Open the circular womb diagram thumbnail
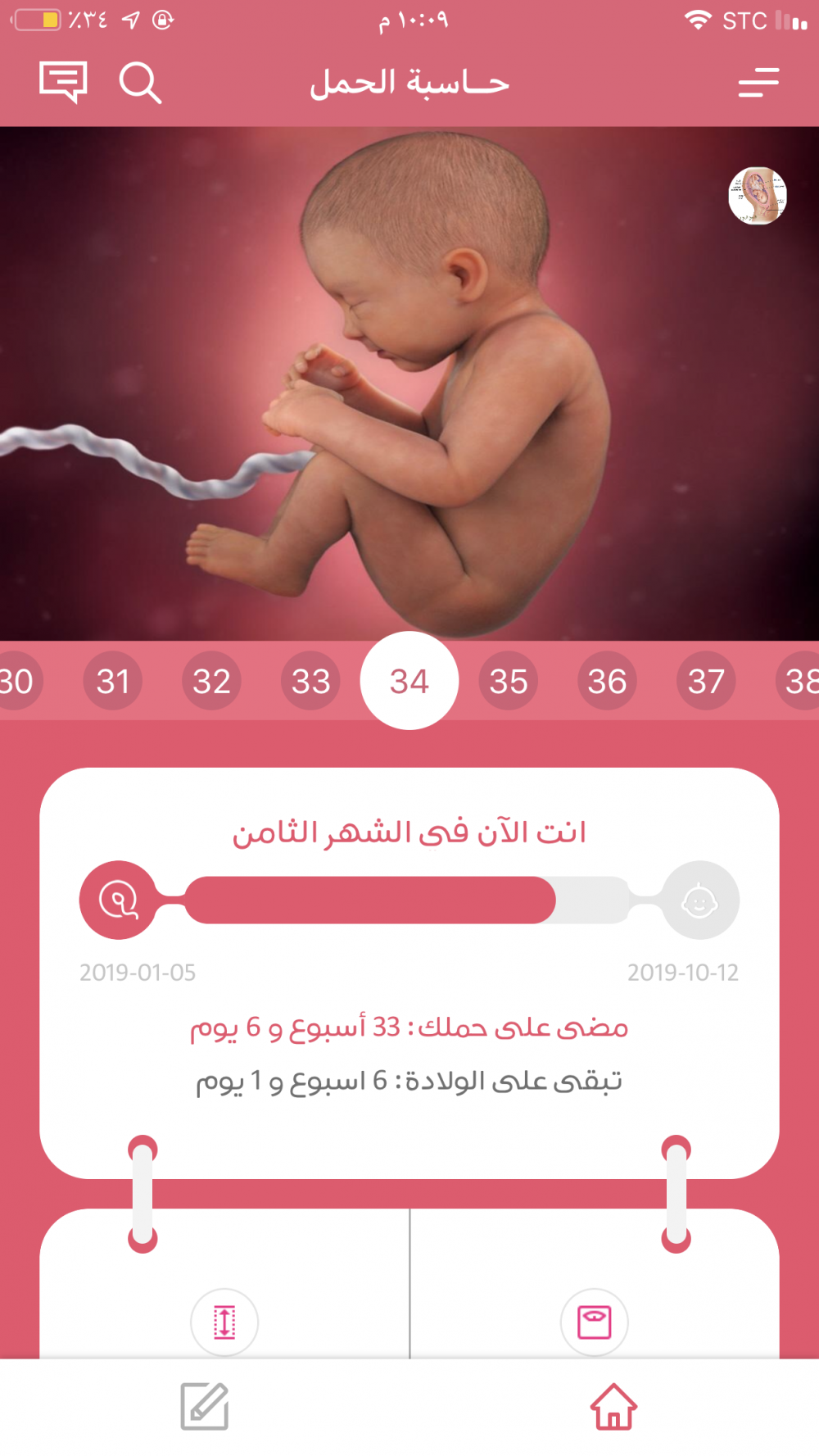Image resolution: width=819 pixels, height=1456 pixels. [x=758, y=196]
